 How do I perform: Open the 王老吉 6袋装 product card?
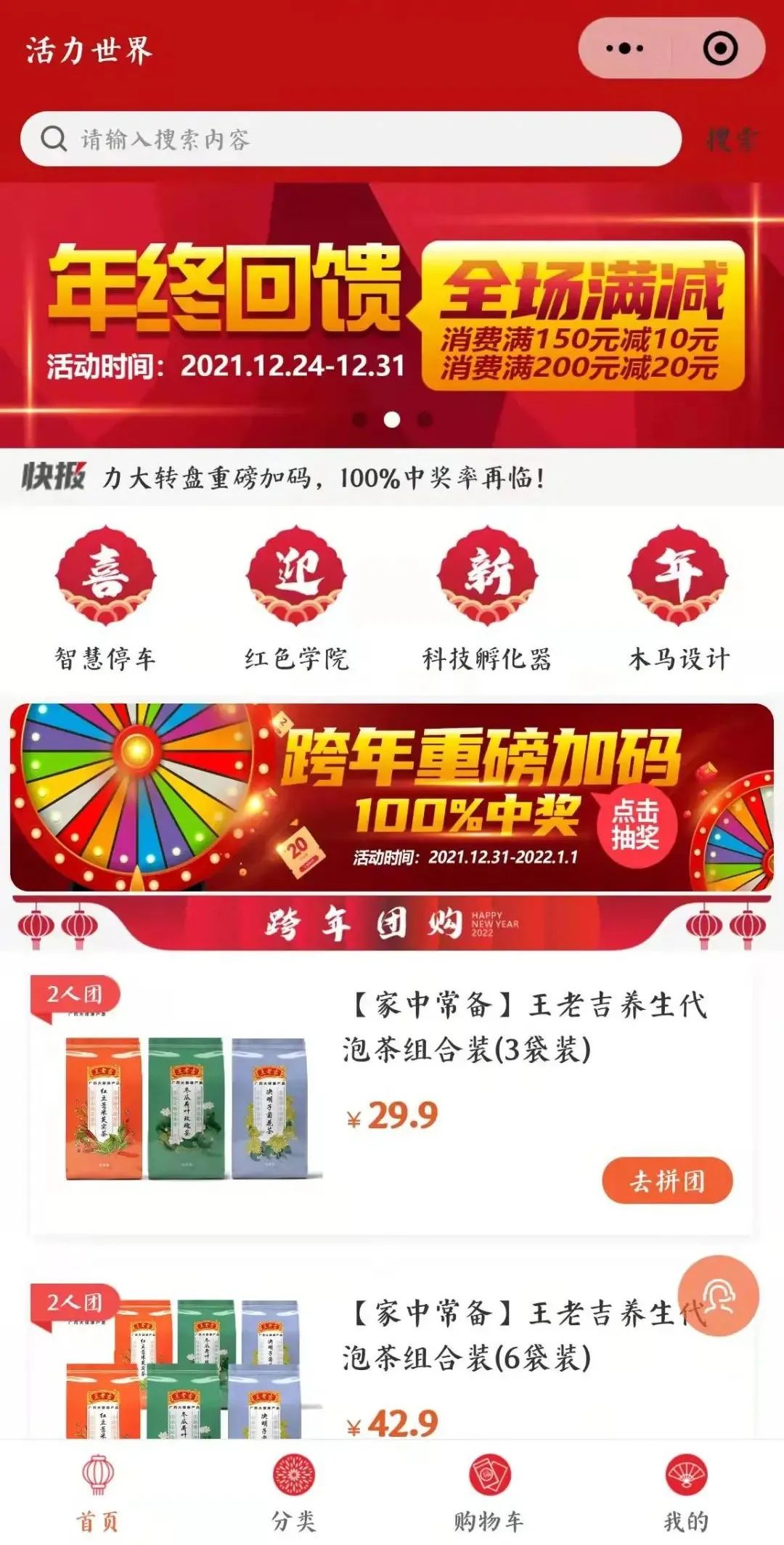[x=465, y=1358]
